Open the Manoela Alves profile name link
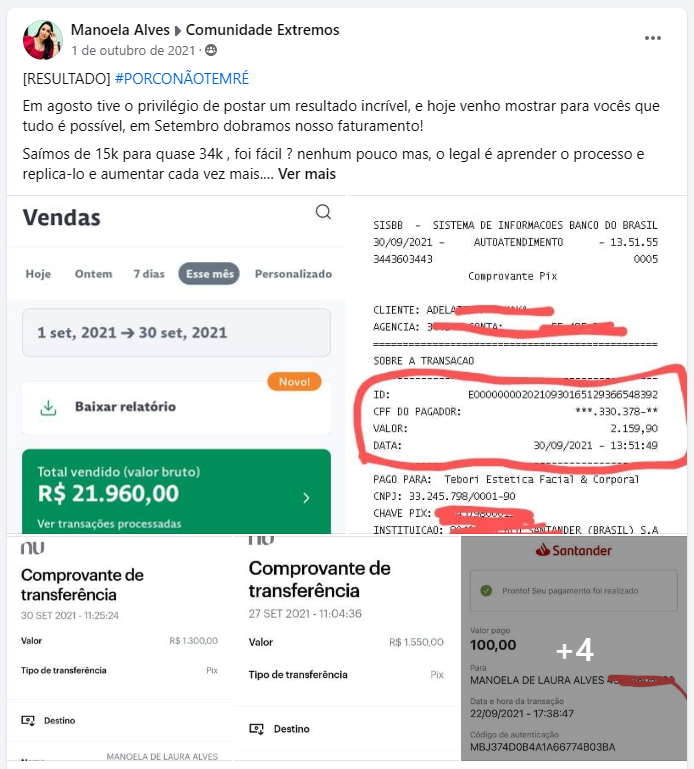Viewport: 694px width, 769px height. click(x=120, y=30)
